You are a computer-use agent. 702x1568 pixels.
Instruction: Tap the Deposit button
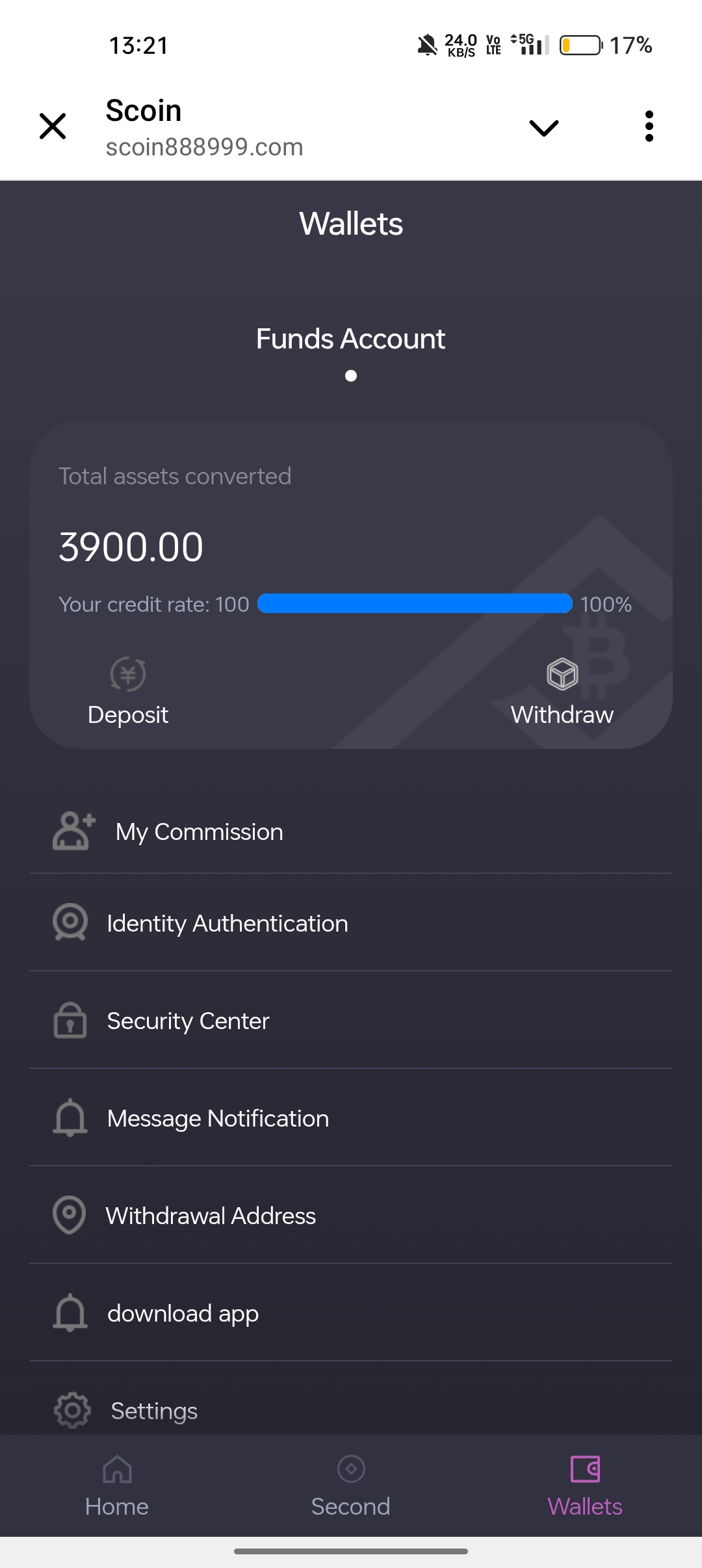pos(128,692)
